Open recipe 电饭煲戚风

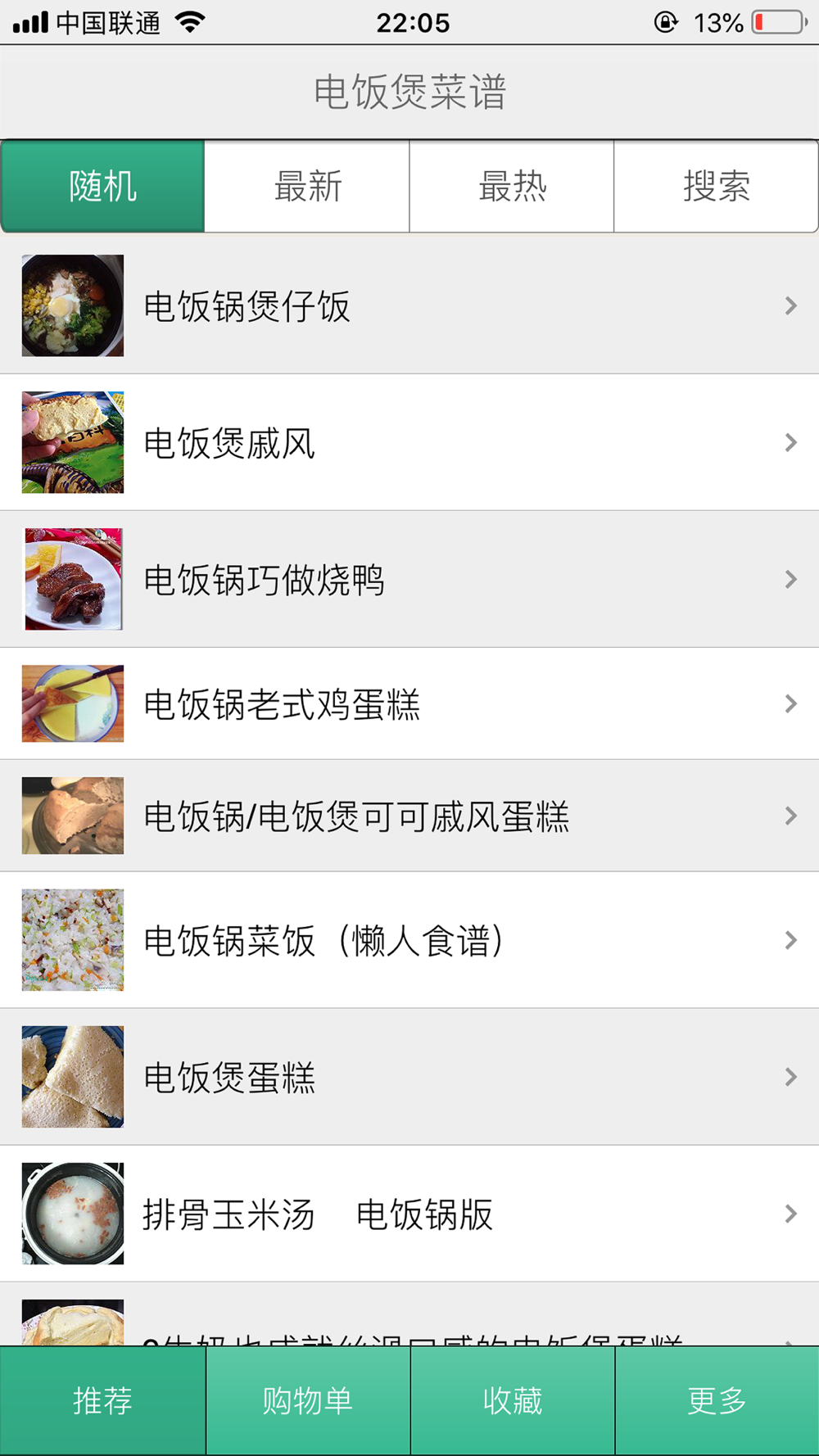(409, 443)
